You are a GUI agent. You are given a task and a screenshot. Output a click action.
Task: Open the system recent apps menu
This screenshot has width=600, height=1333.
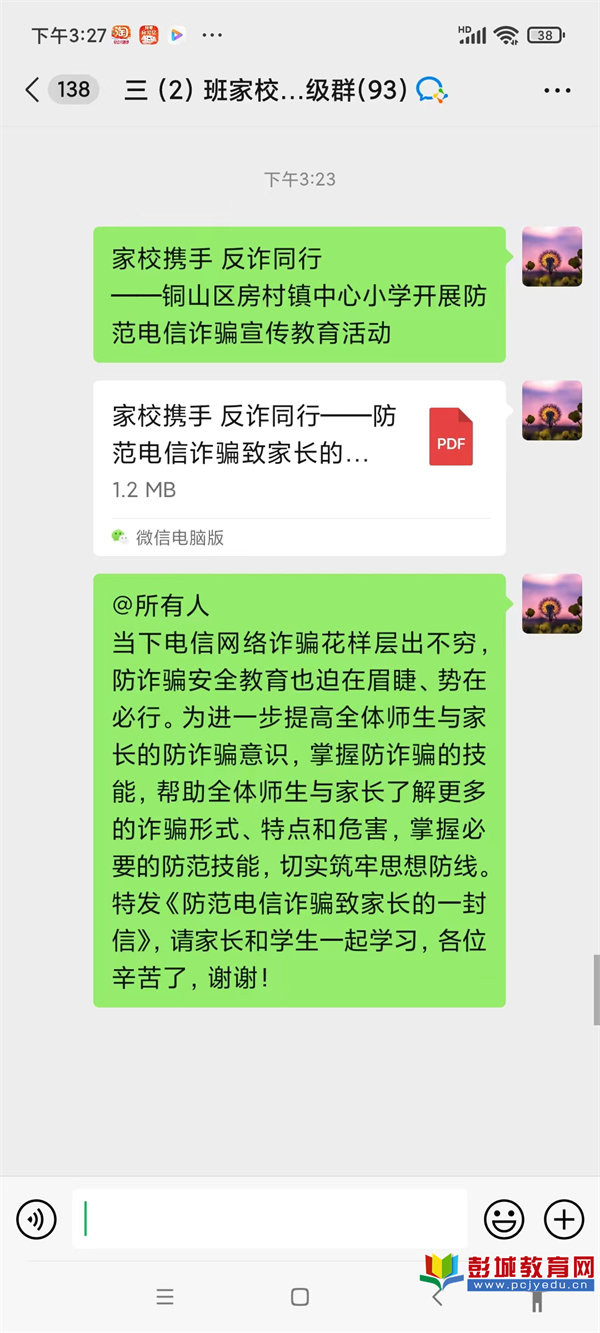tap(165, 1297)
